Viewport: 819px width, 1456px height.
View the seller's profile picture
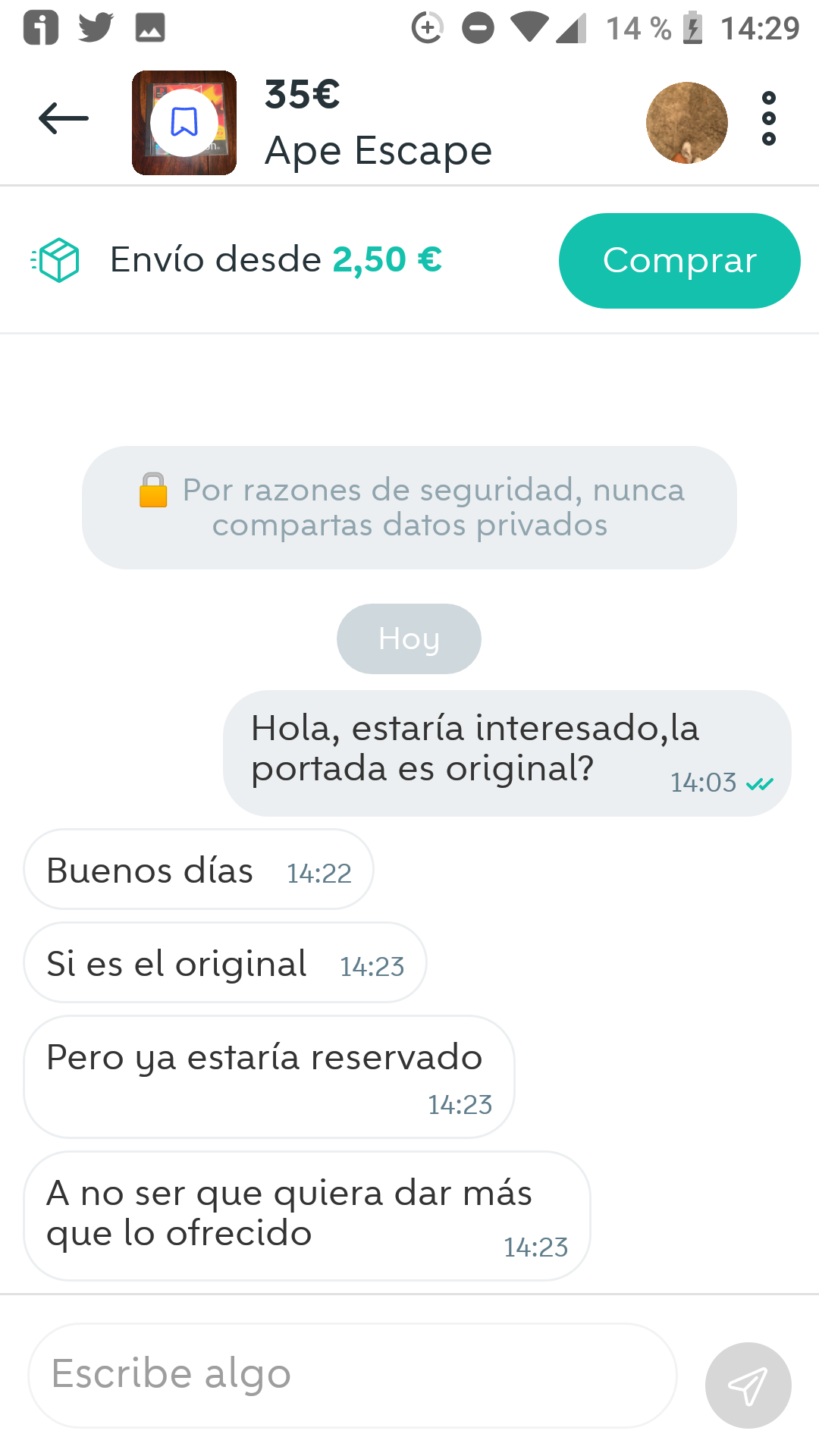point(686,123)
